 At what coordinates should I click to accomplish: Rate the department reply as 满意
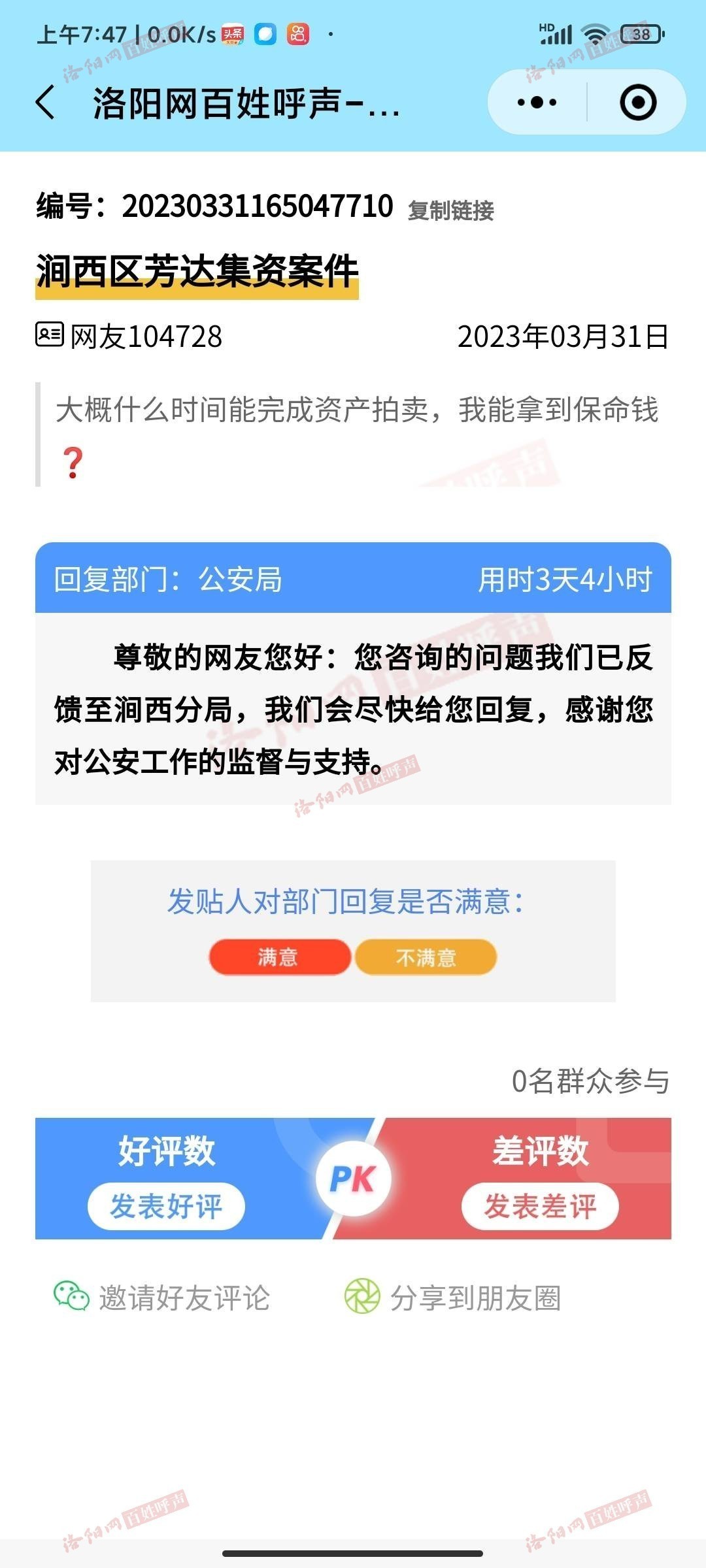click(279, 957)
